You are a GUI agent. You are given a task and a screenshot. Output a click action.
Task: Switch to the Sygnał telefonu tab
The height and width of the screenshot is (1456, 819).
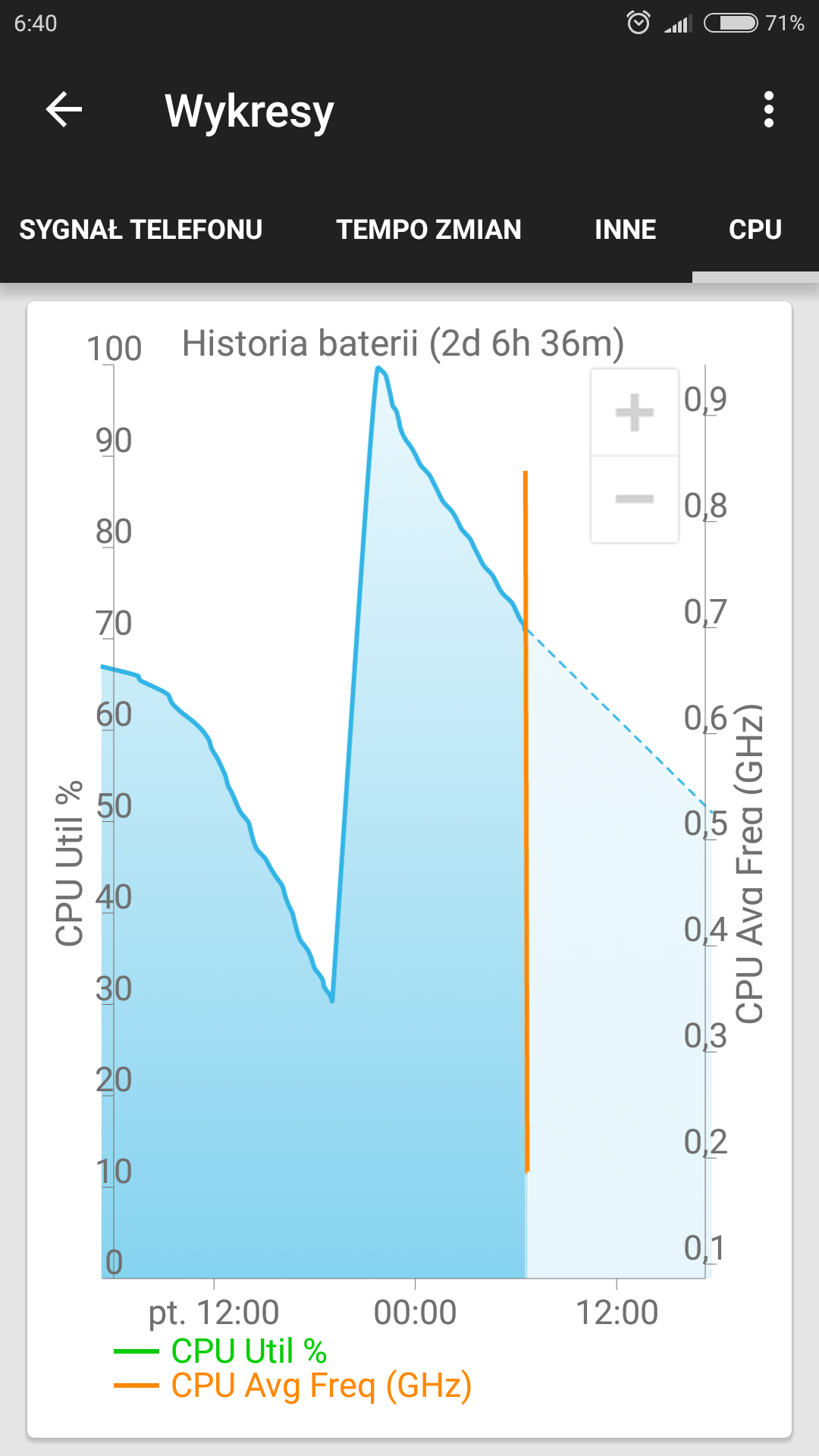(x=141, y=230)
